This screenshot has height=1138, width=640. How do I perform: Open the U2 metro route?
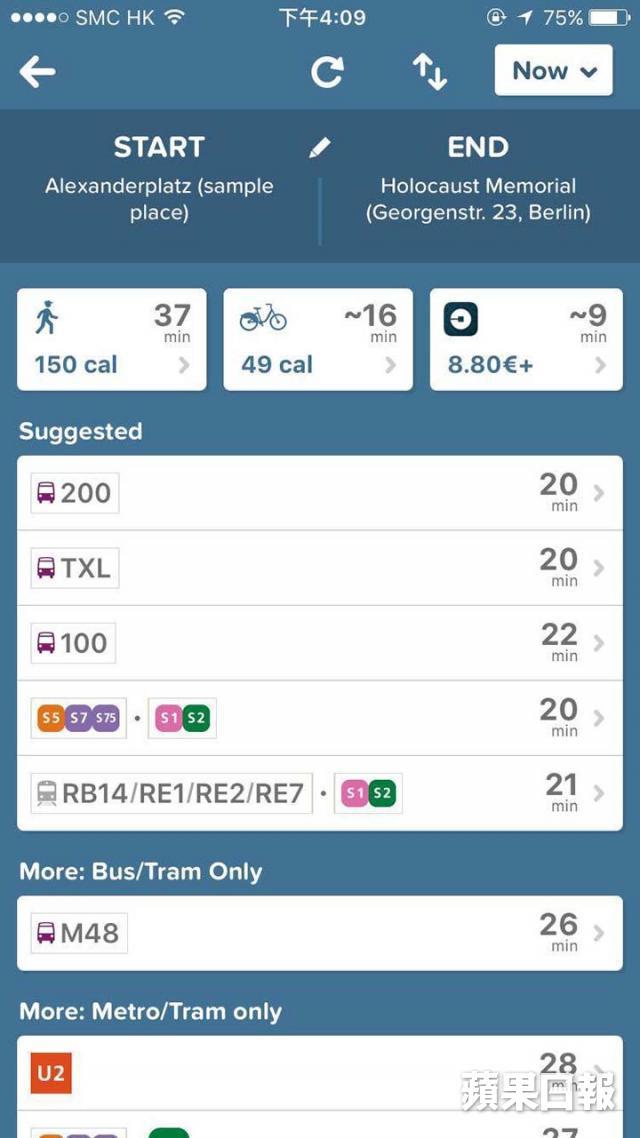coord(320,1073)
